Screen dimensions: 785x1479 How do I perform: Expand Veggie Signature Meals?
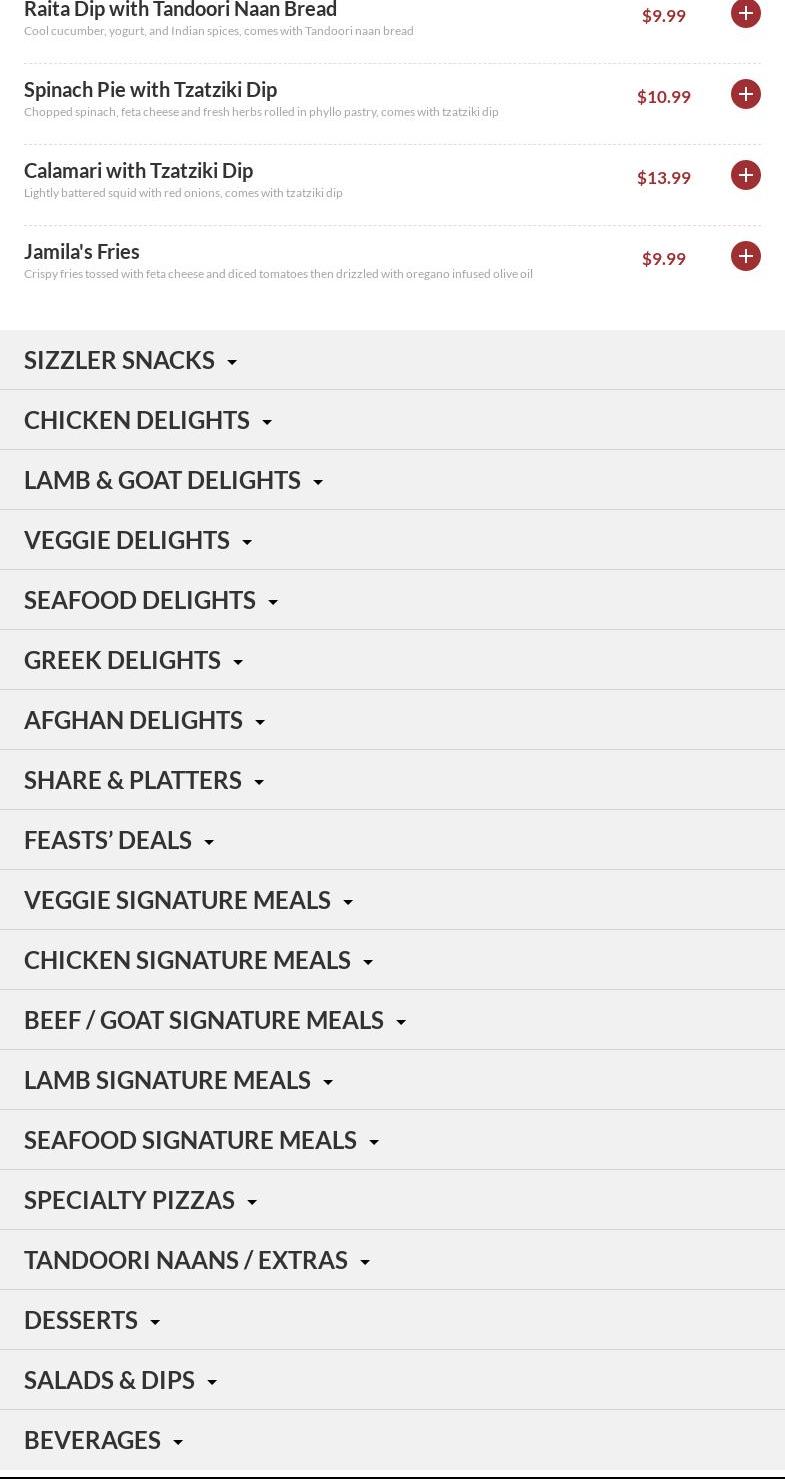(189, 900)
